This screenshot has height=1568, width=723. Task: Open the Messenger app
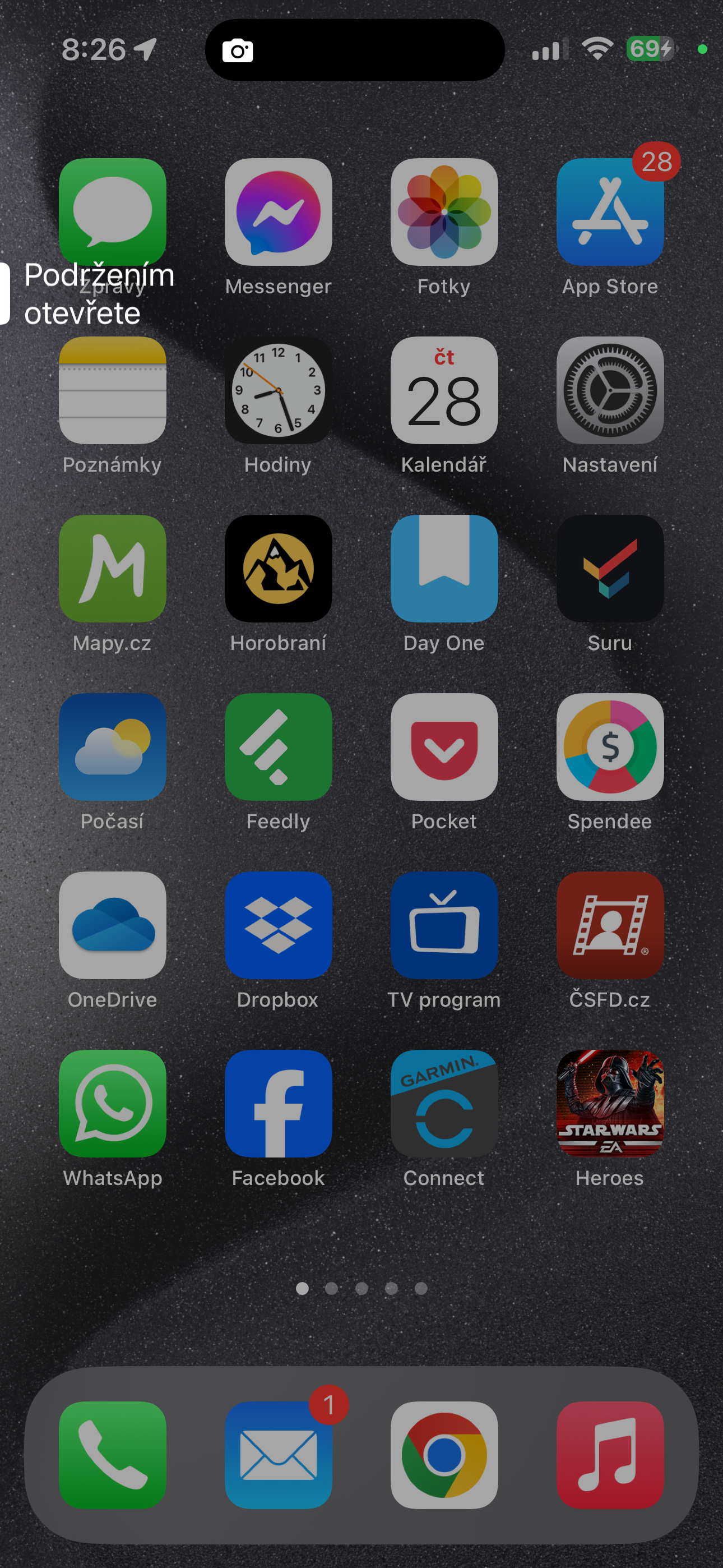click(278, 212)
